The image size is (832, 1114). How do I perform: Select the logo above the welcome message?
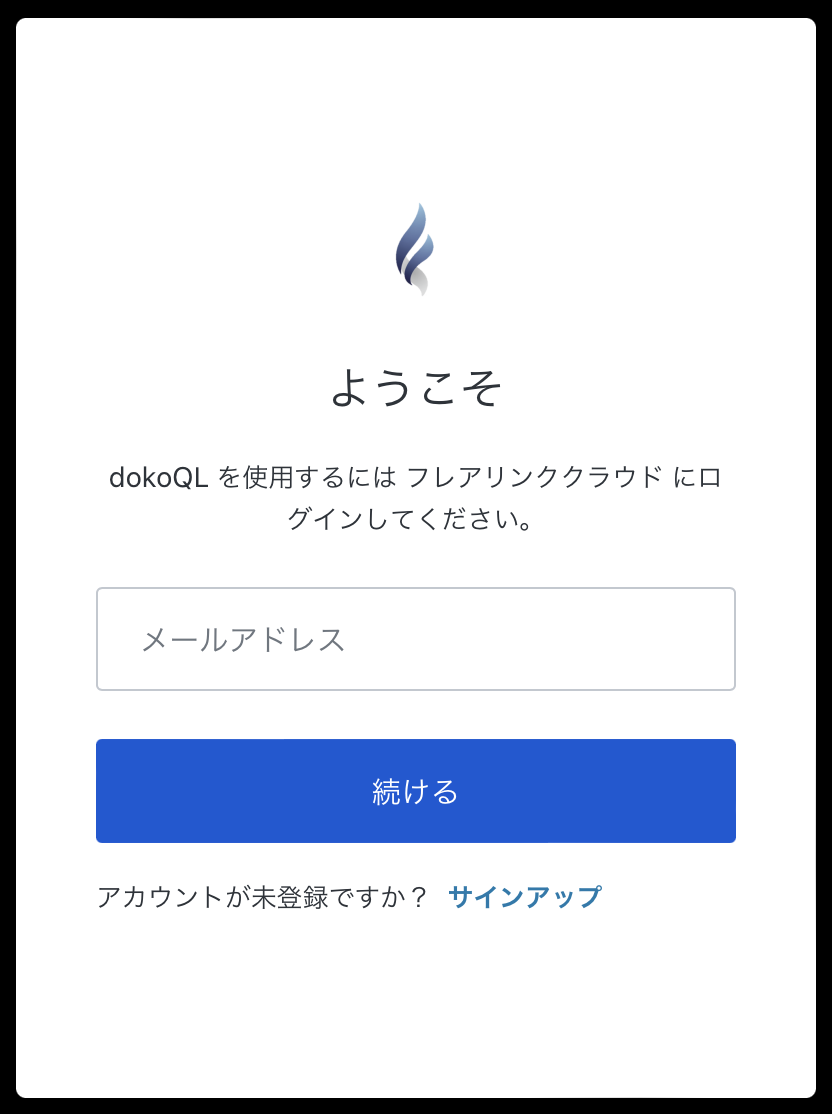[416, 250]
